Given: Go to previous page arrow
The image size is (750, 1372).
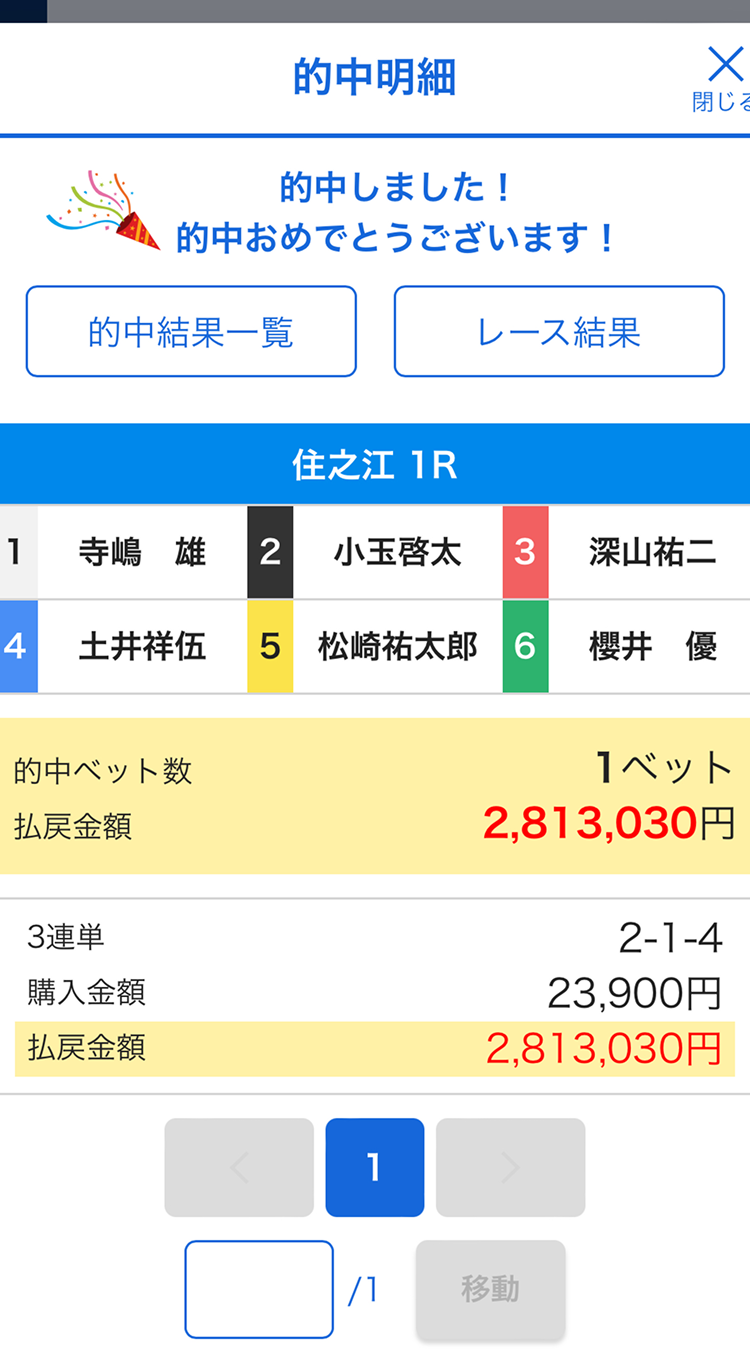Looking at the screenshot, I should [239, 1167].
